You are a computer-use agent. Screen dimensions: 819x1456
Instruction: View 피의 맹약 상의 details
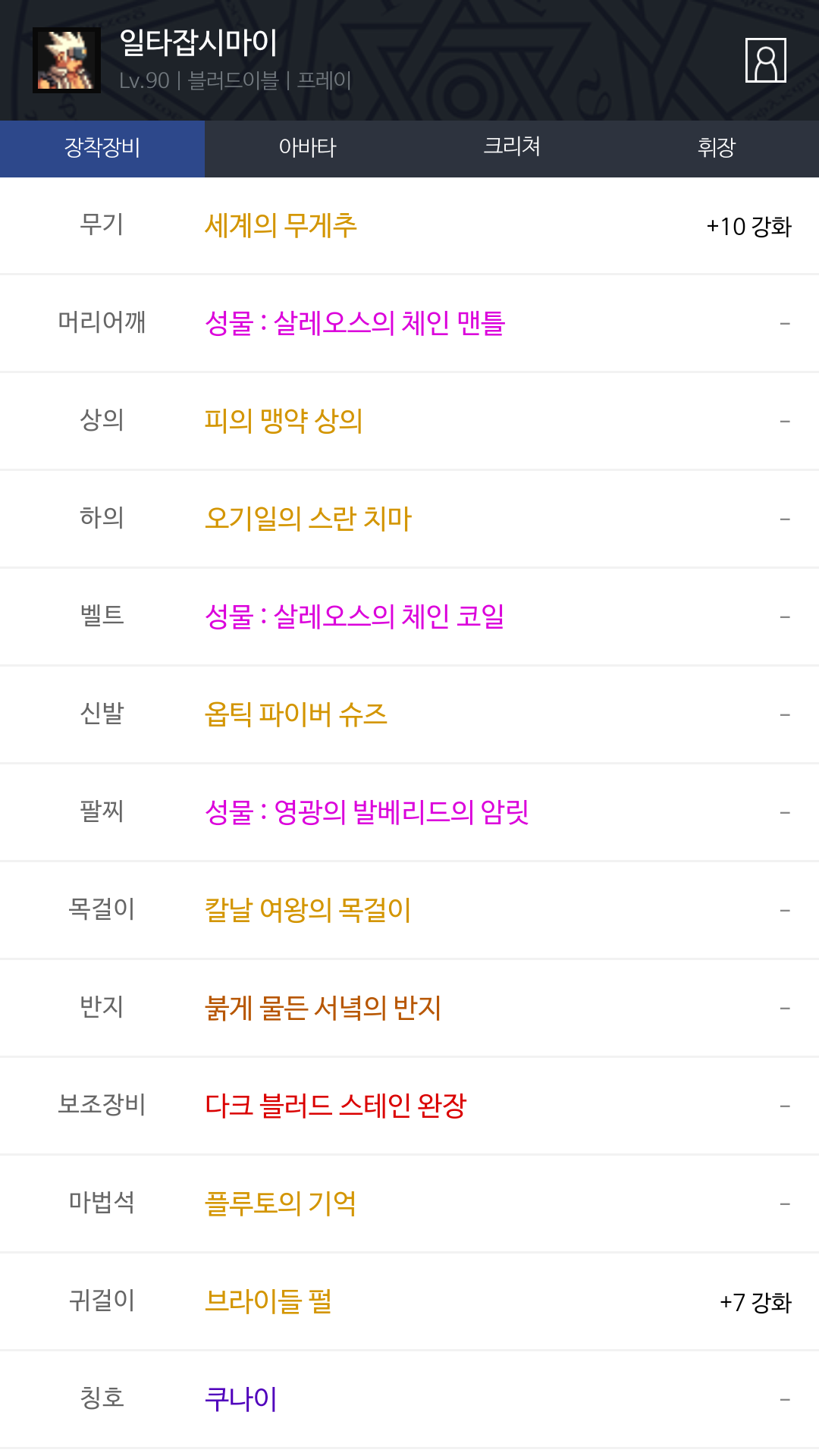point(284,421)
